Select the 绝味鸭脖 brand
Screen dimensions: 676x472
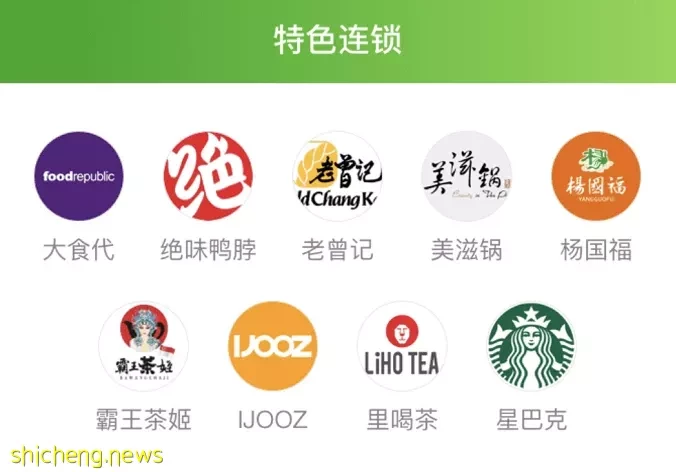click(208, 177)
